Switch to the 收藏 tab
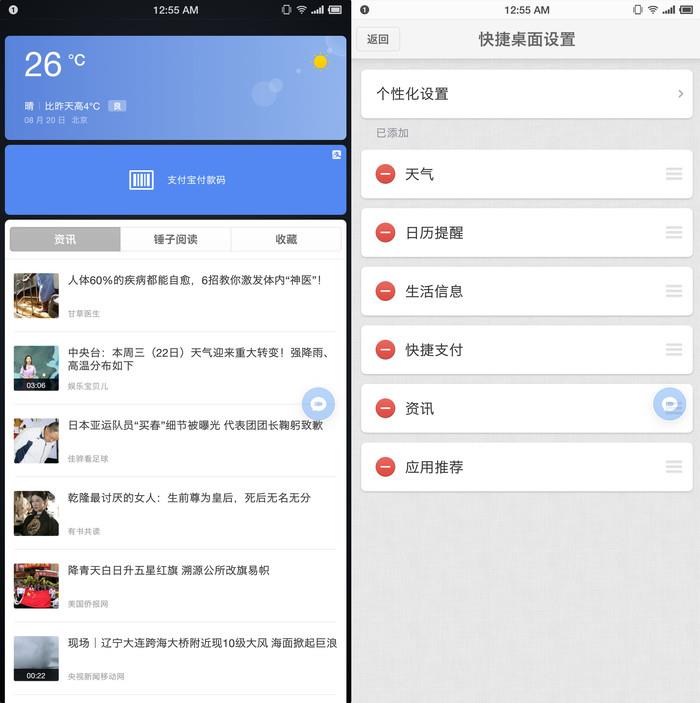This screenshot has height=703, width=700. (x=286, y=239)
